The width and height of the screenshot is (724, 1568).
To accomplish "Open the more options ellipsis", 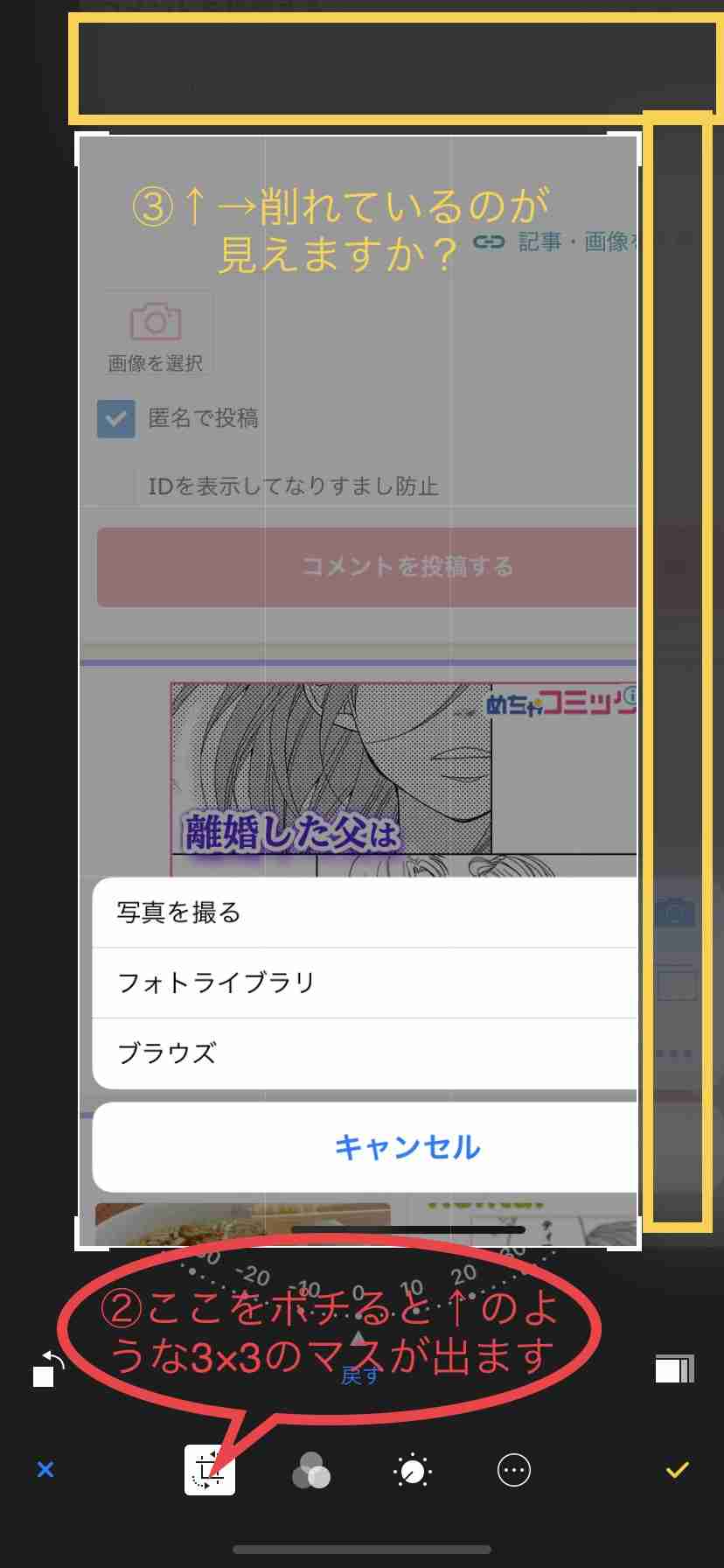I will click(x=514, y=1470).
